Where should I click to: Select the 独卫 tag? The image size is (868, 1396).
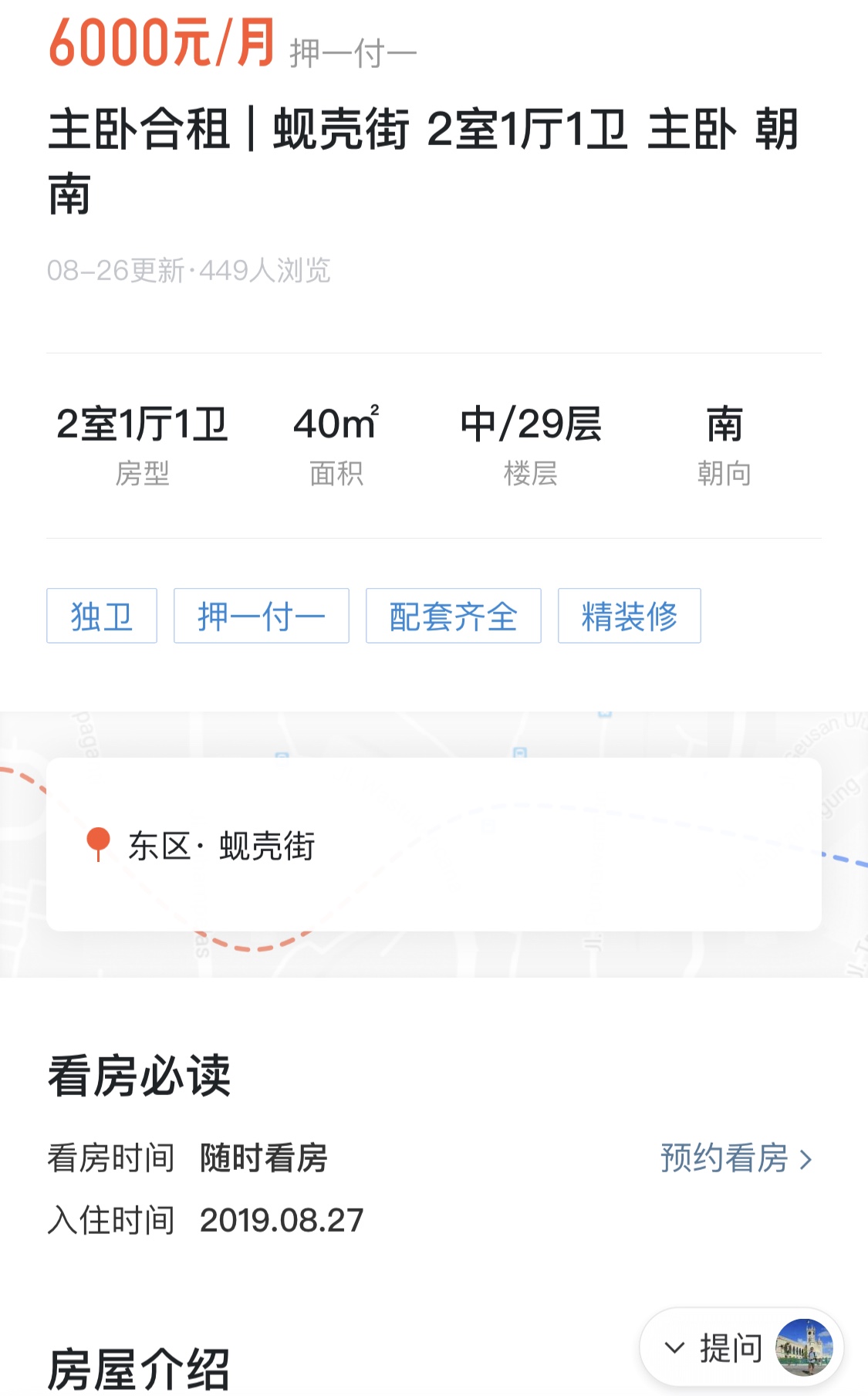[102, 616]
